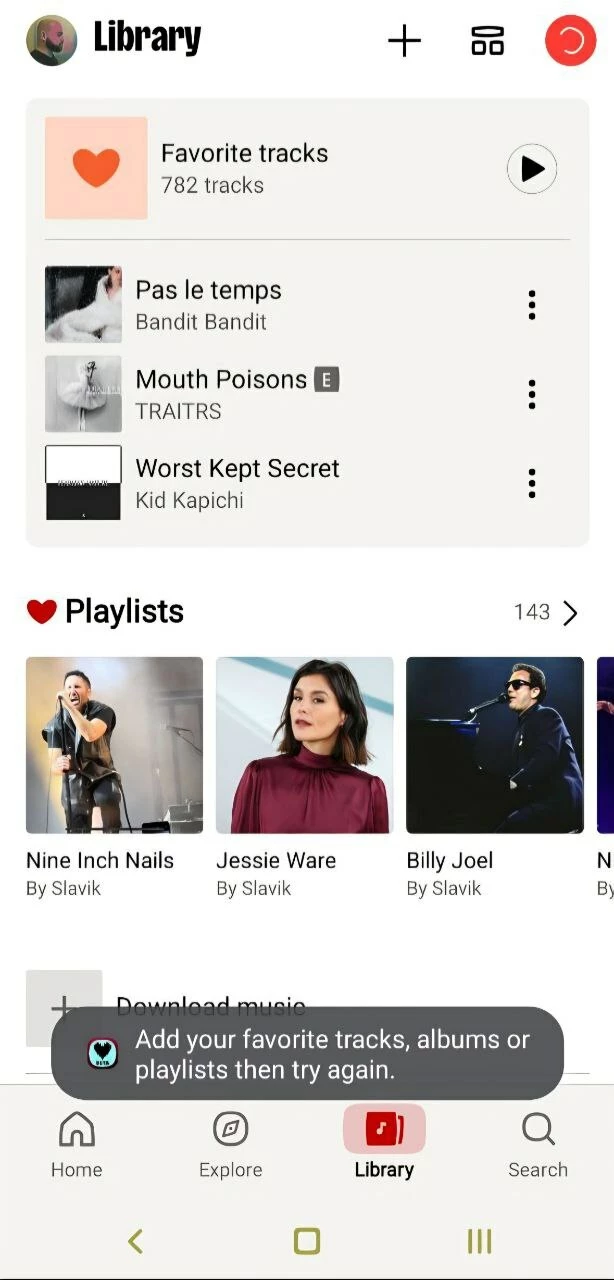The image size is (614, 1280).
Task: Open the Billy Joel playlist
Action: [494, 745]
